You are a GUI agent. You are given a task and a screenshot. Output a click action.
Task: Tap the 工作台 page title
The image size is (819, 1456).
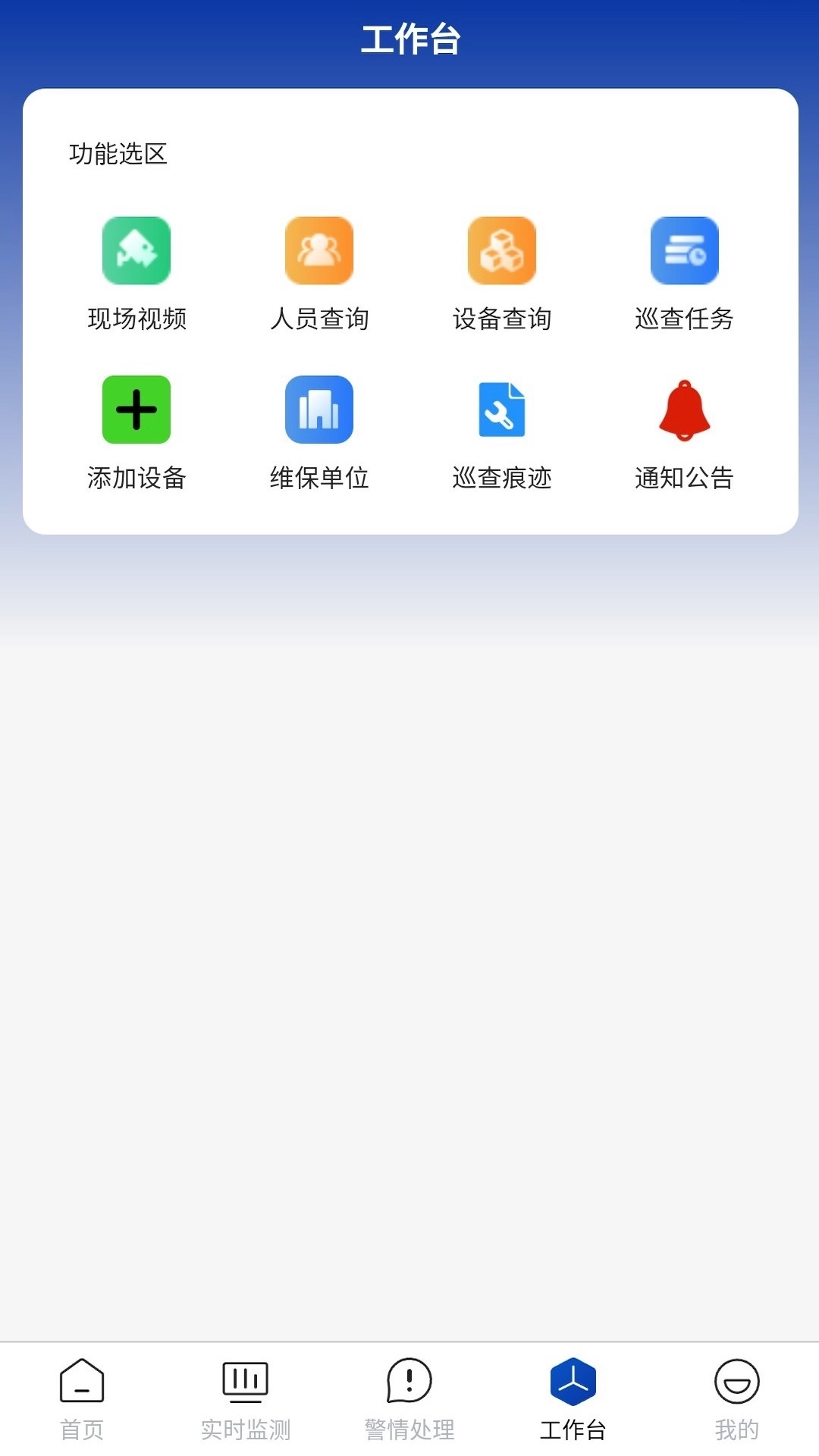(409, 42)
